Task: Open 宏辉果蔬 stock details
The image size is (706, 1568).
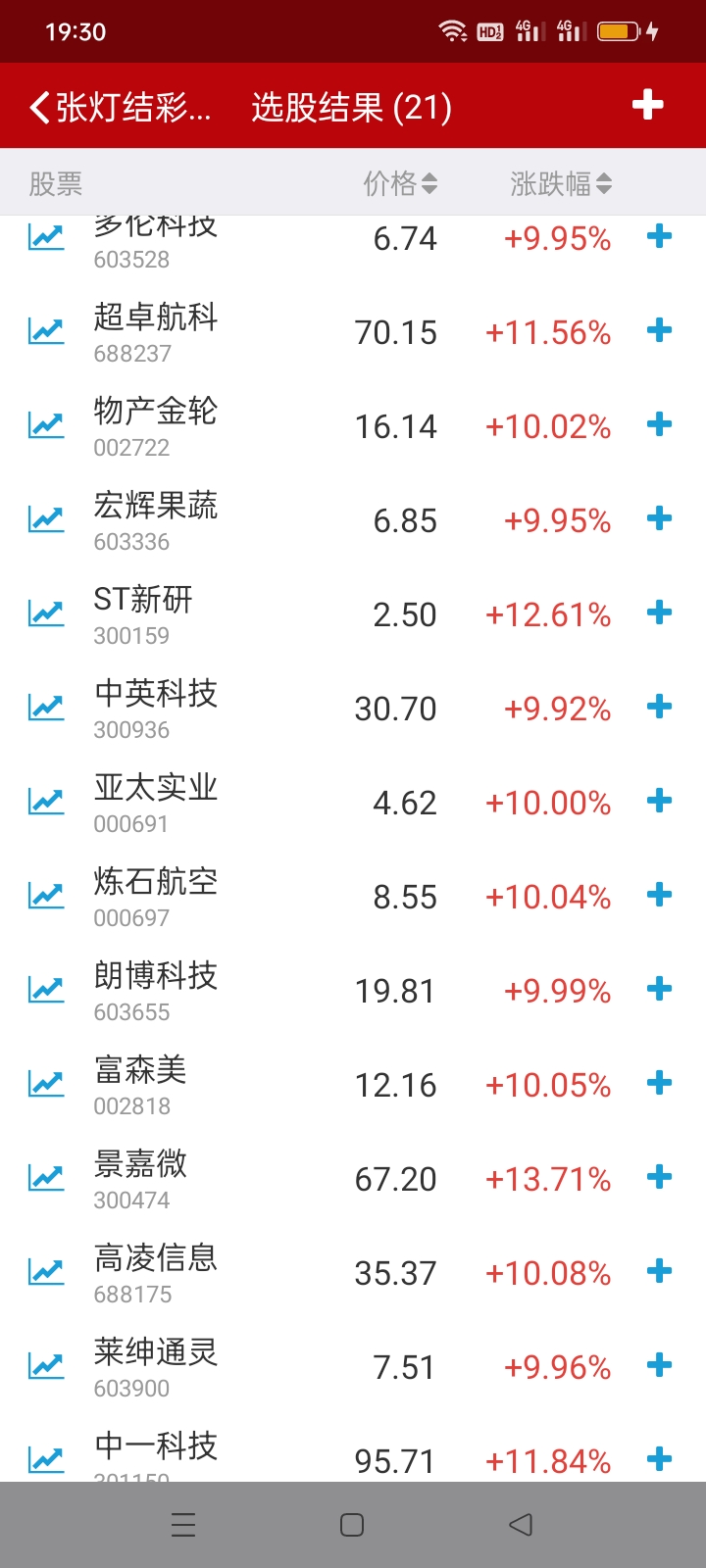Action: click(x=156, y=519)
